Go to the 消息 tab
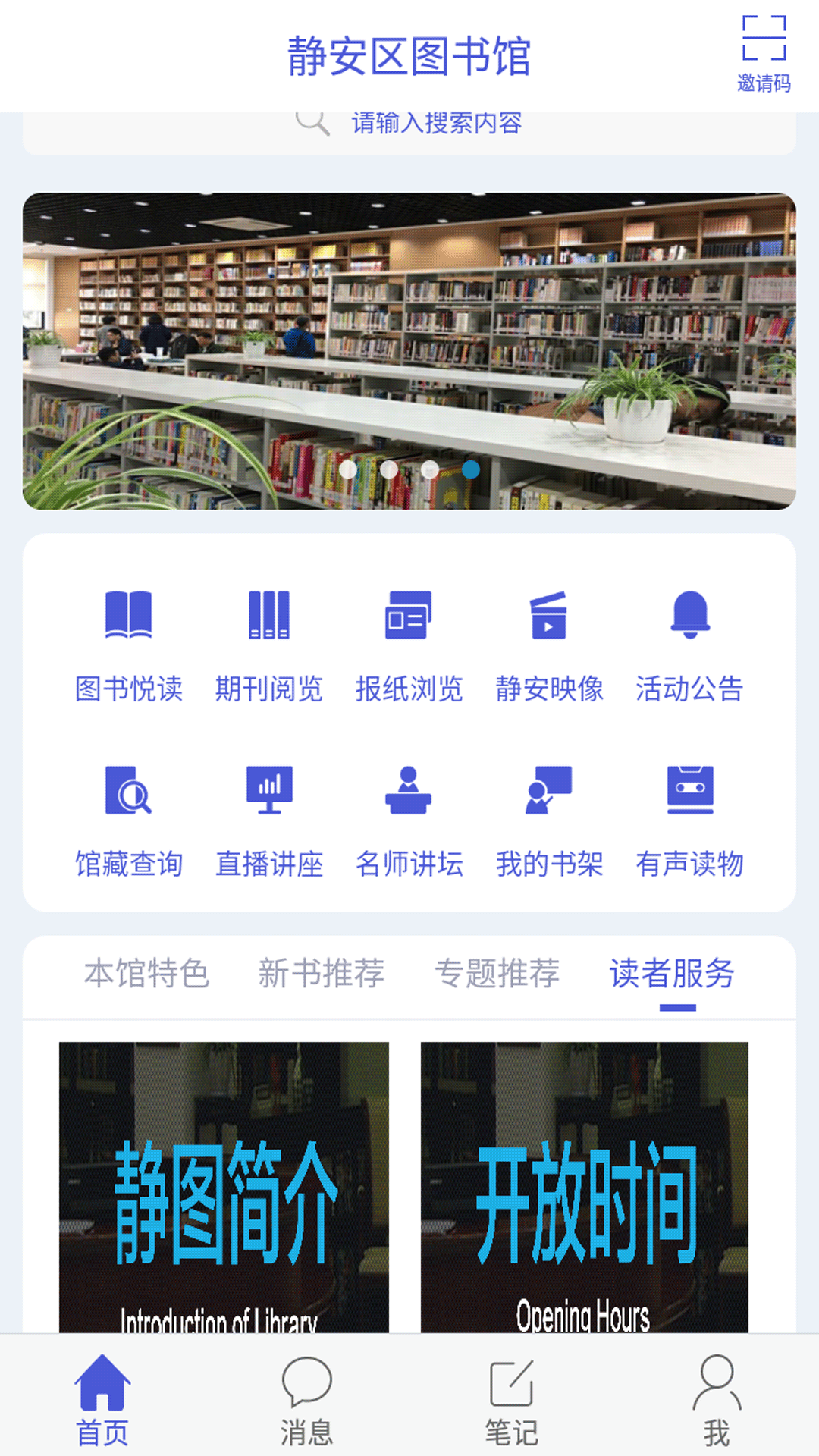 (307, 1400)
